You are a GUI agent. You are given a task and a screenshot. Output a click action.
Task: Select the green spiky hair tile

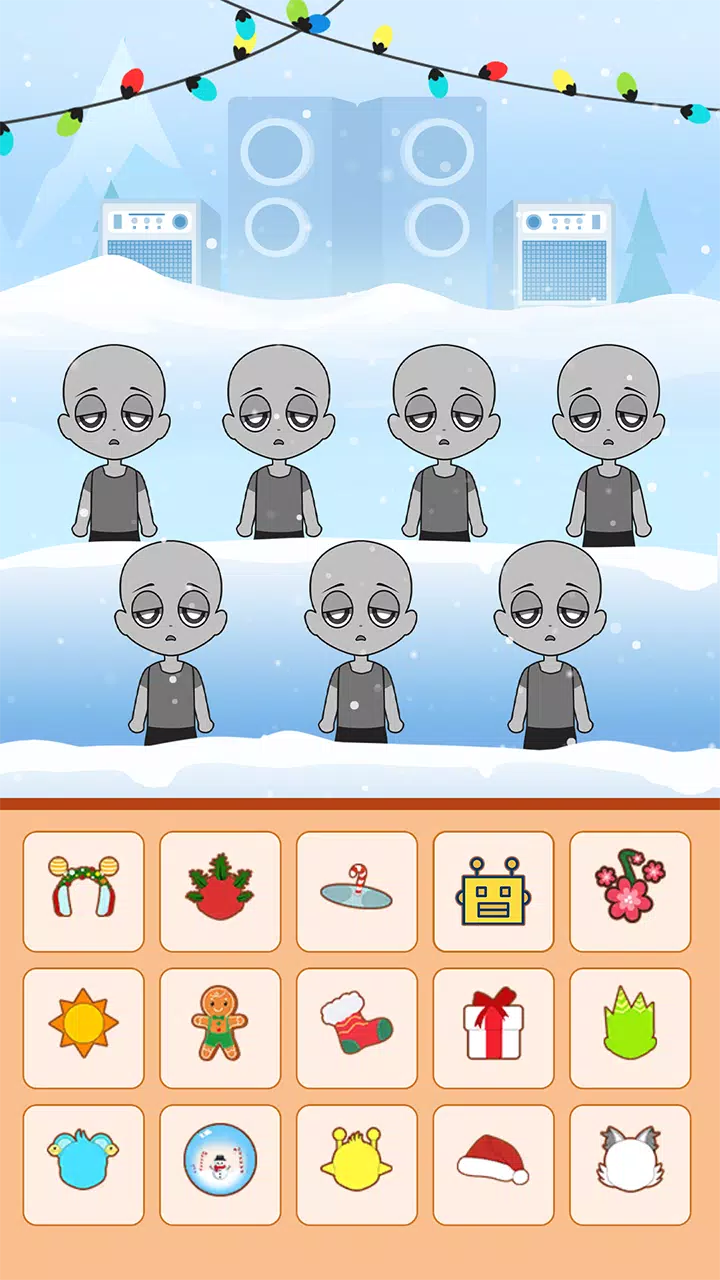[630, 1028]
